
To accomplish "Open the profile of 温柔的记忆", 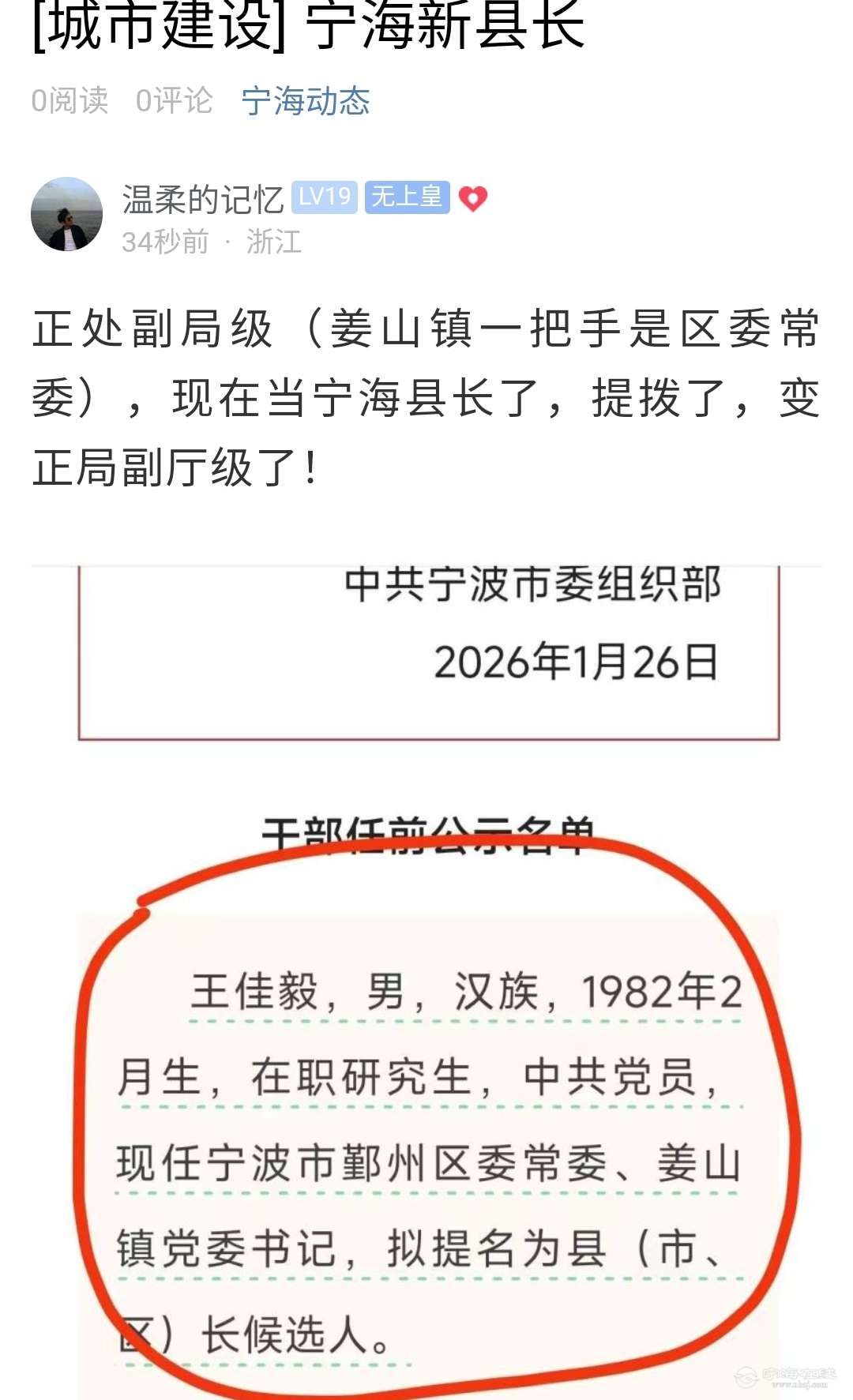I will click(202, 199).
